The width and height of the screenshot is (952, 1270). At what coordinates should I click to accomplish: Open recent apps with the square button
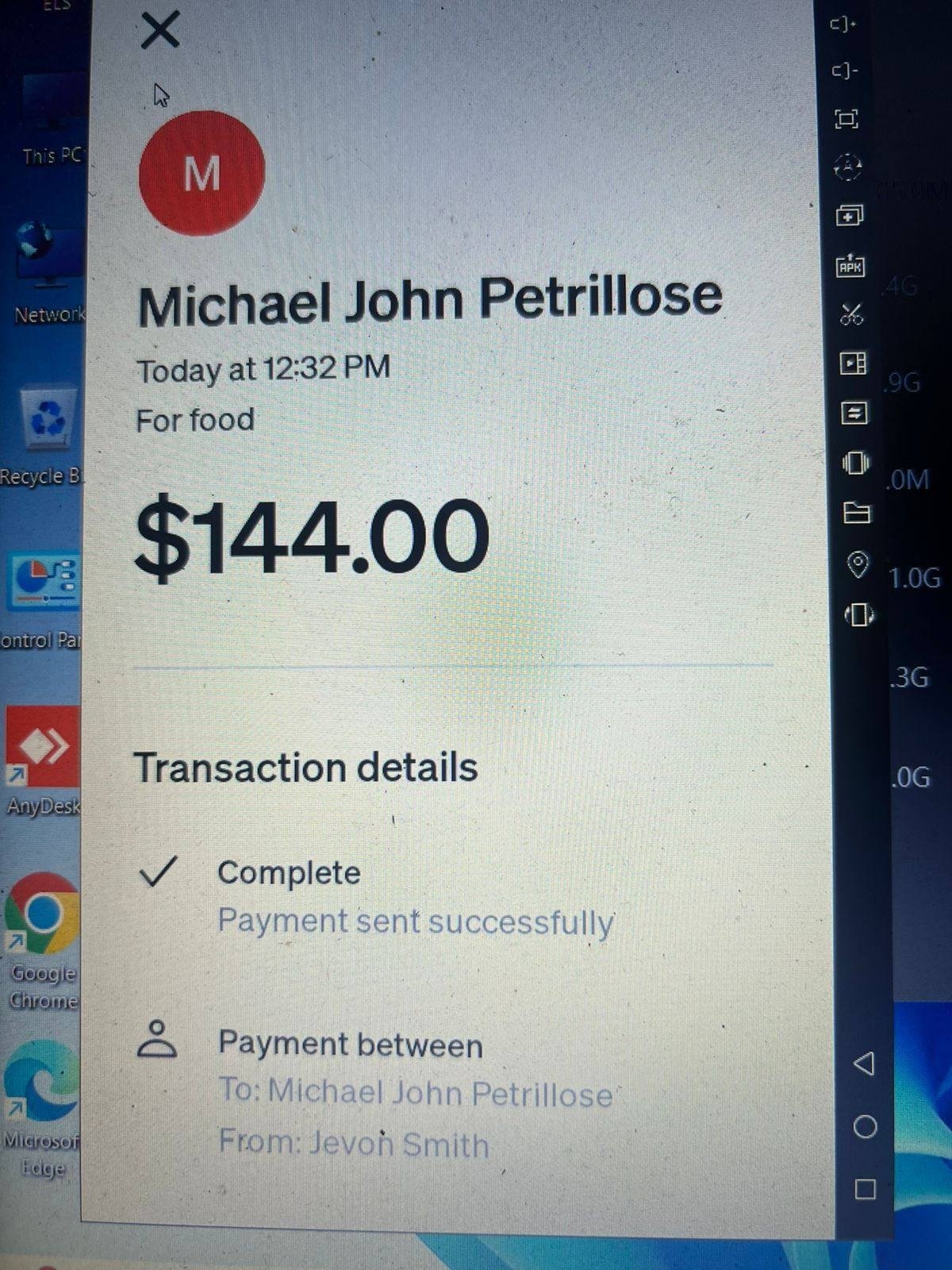(866, 1189)
